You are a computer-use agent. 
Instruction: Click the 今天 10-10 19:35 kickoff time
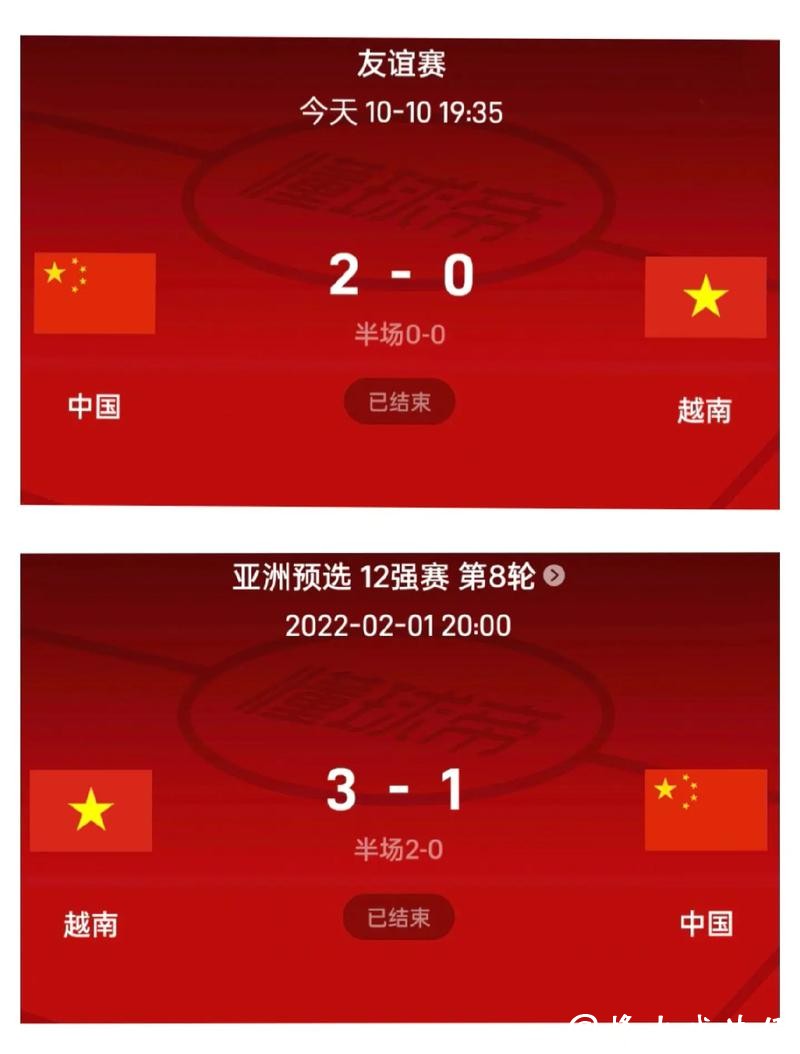(400, 112)
